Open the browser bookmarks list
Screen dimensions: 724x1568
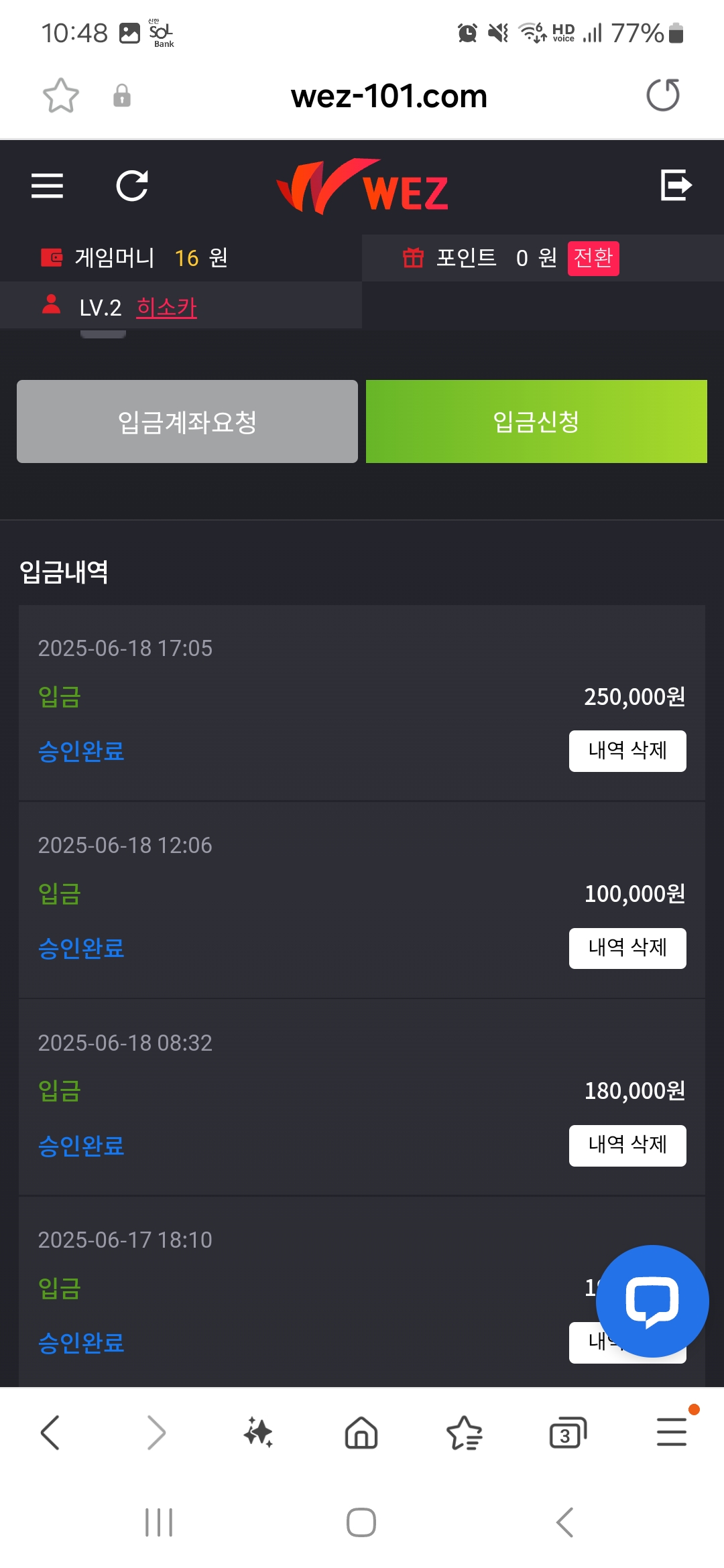[x=464, y=1433]
